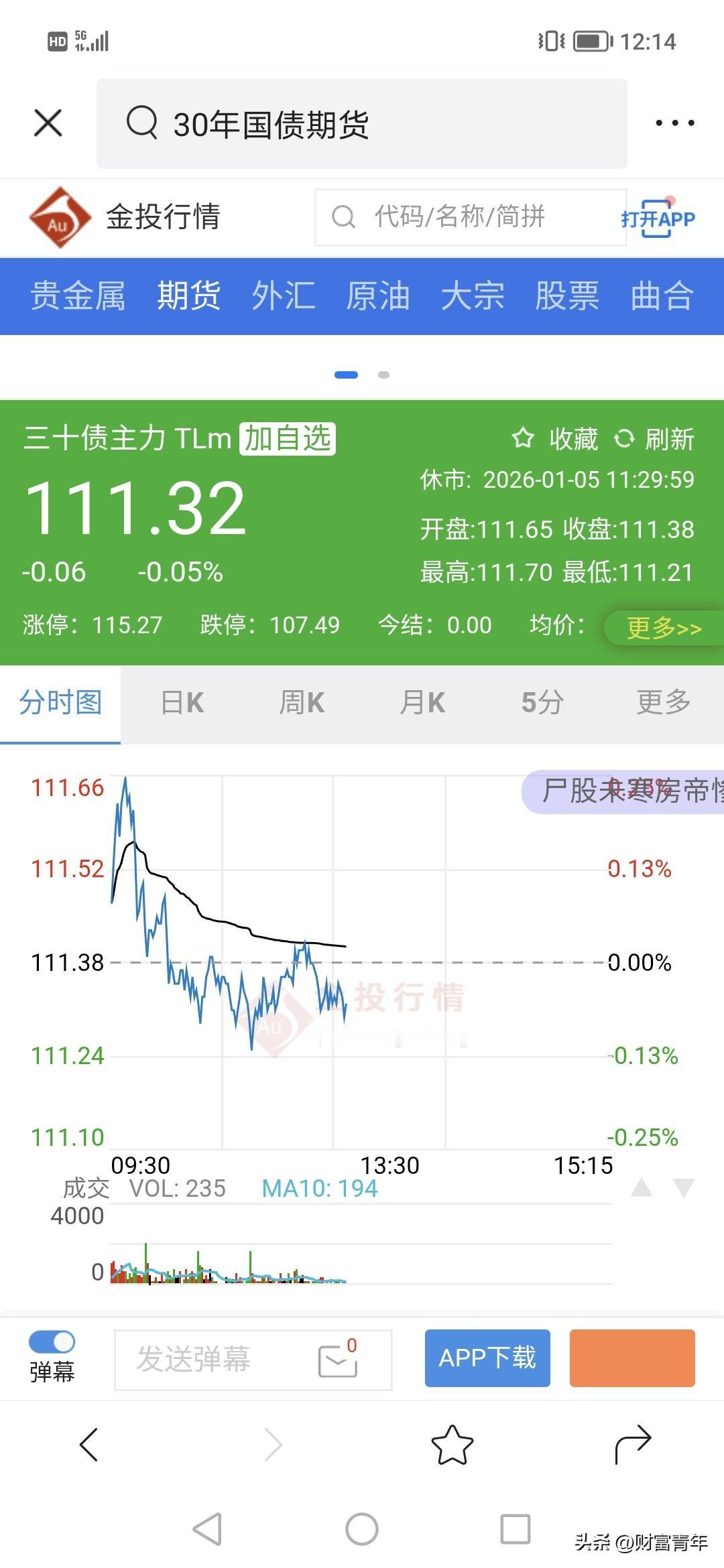
Task: Tap the second carousel page dot
Action: point(383,375)
